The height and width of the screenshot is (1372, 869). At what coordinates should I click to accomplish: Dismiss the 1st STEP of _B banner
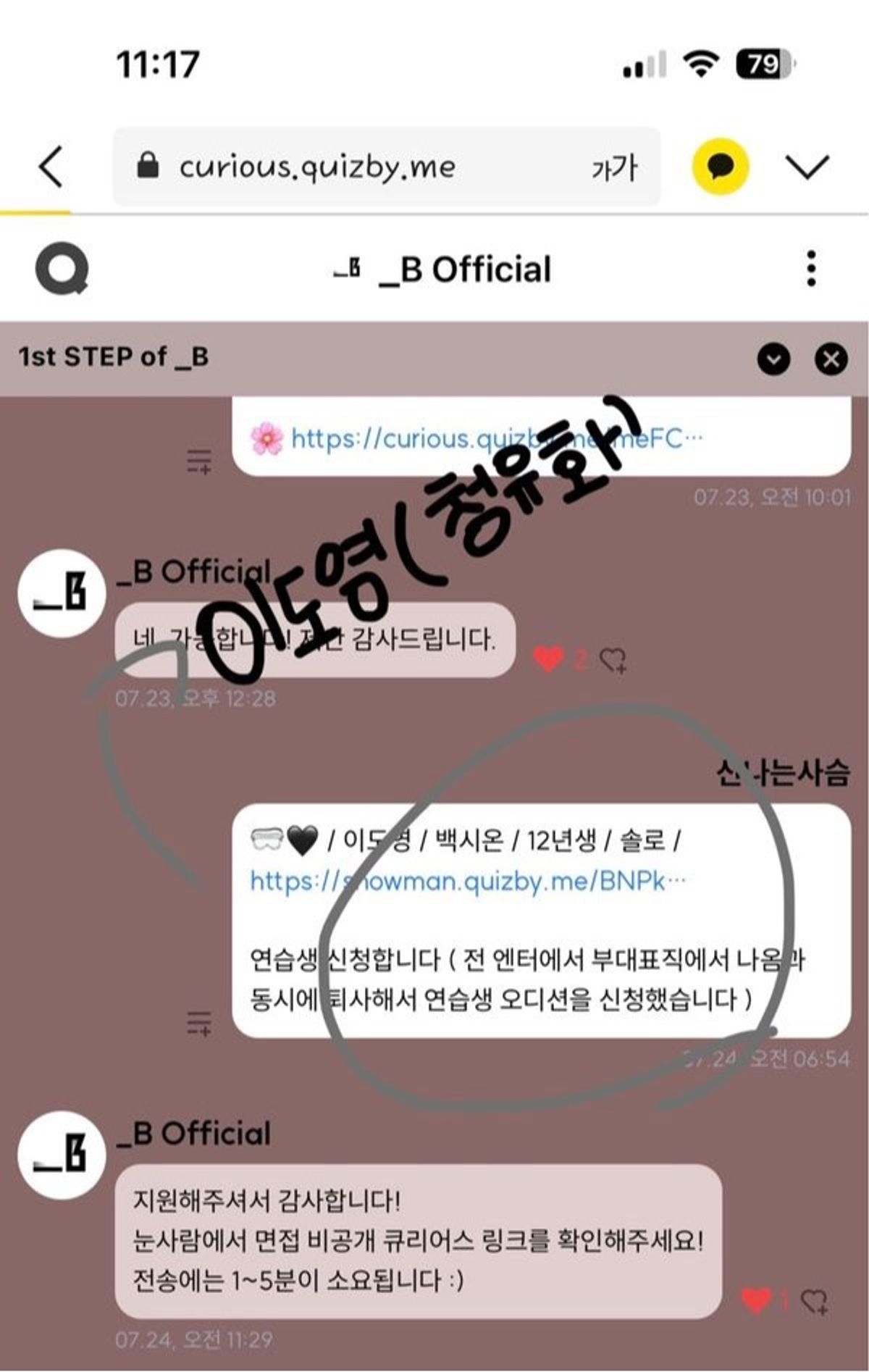point(831,359)
